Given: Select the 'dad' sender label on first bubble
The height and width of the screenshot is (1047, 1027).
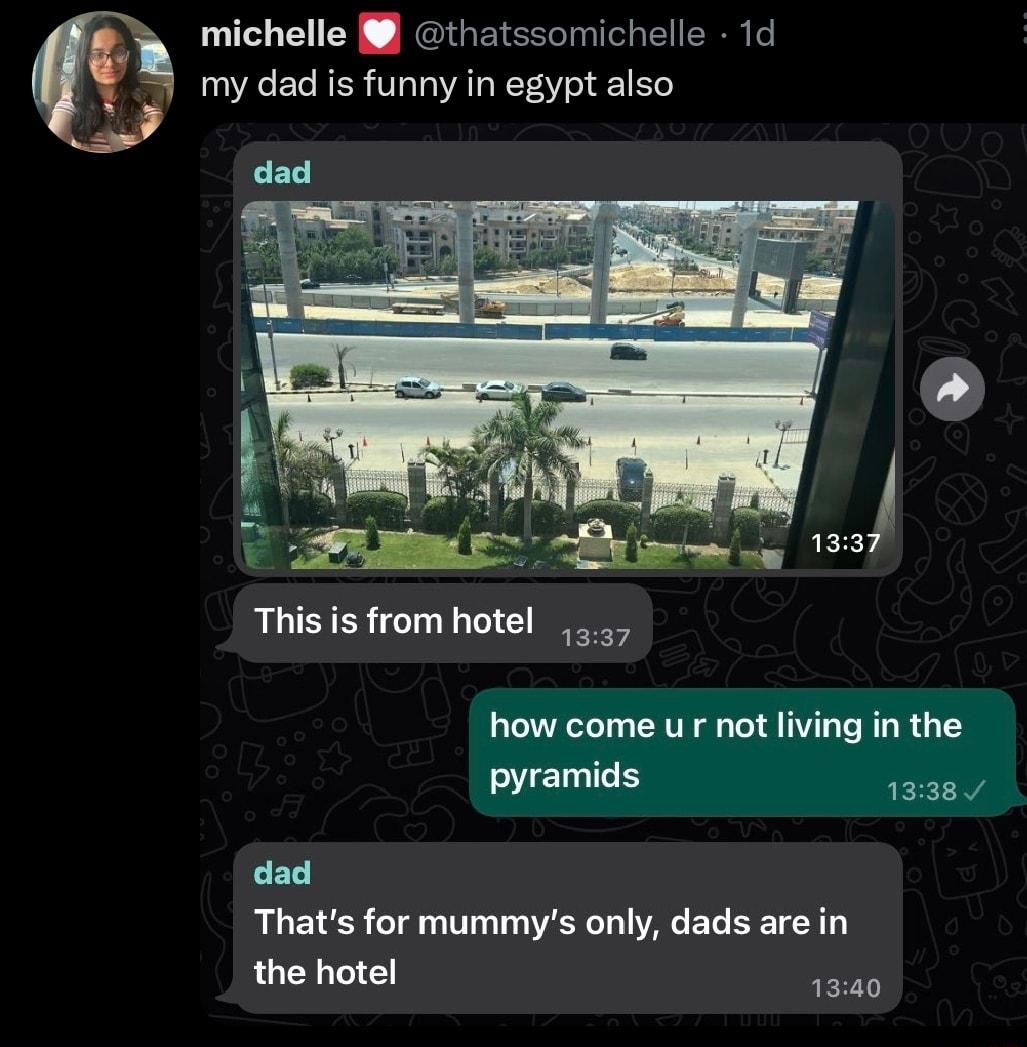Looking at the screenshot, I should click(x=282, y=172).
